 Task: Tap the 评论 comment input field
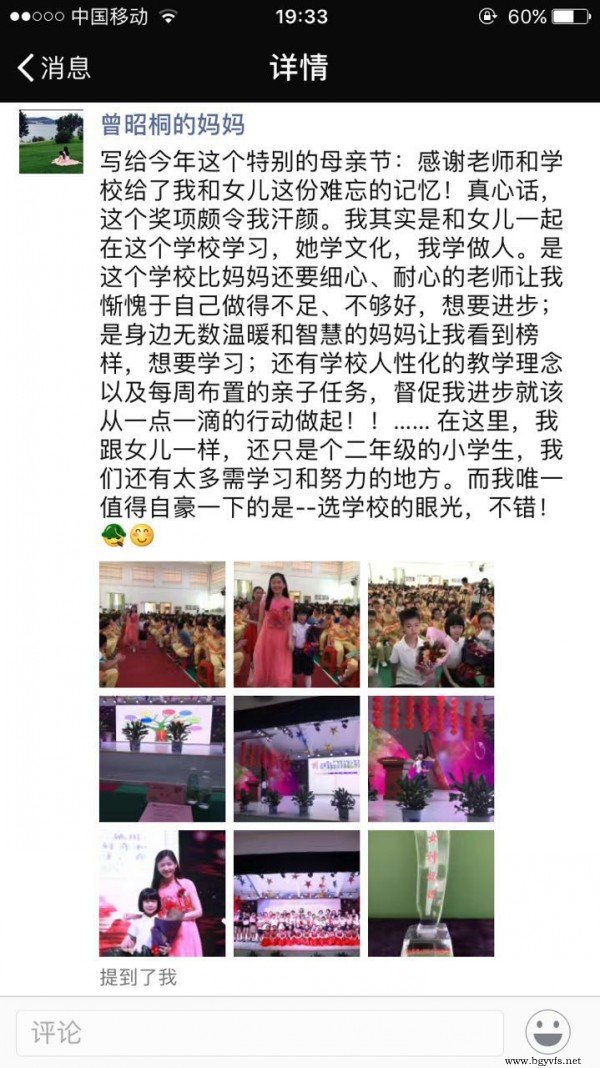click(x=260, y=1032)
